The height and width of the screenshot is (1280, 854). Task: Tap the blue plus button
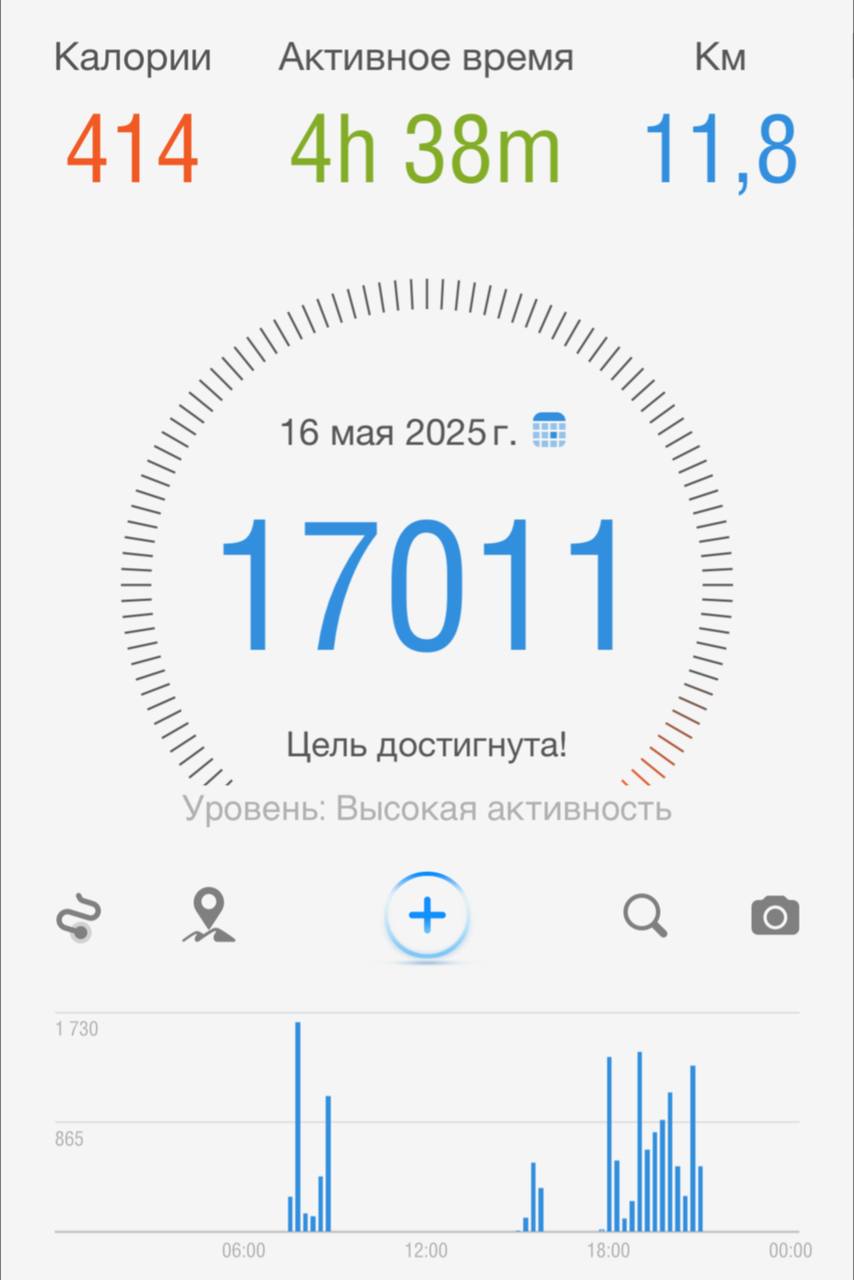click(x=427, y=915)
